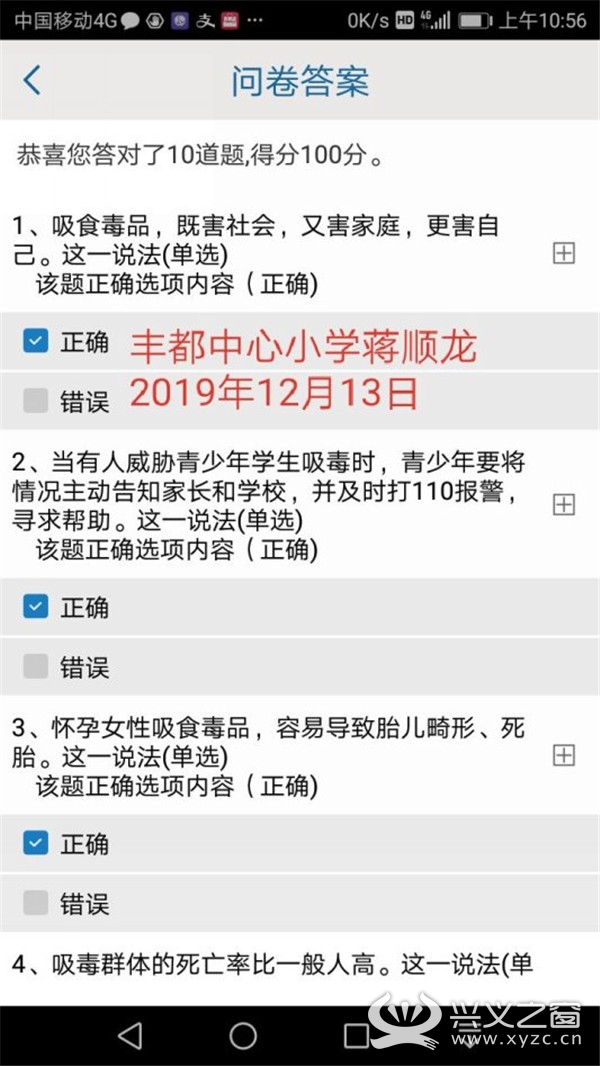The height and width of the screenshot is (1066, 600).
Task: Go to the home screen
Action: [x=243, y=1035]
